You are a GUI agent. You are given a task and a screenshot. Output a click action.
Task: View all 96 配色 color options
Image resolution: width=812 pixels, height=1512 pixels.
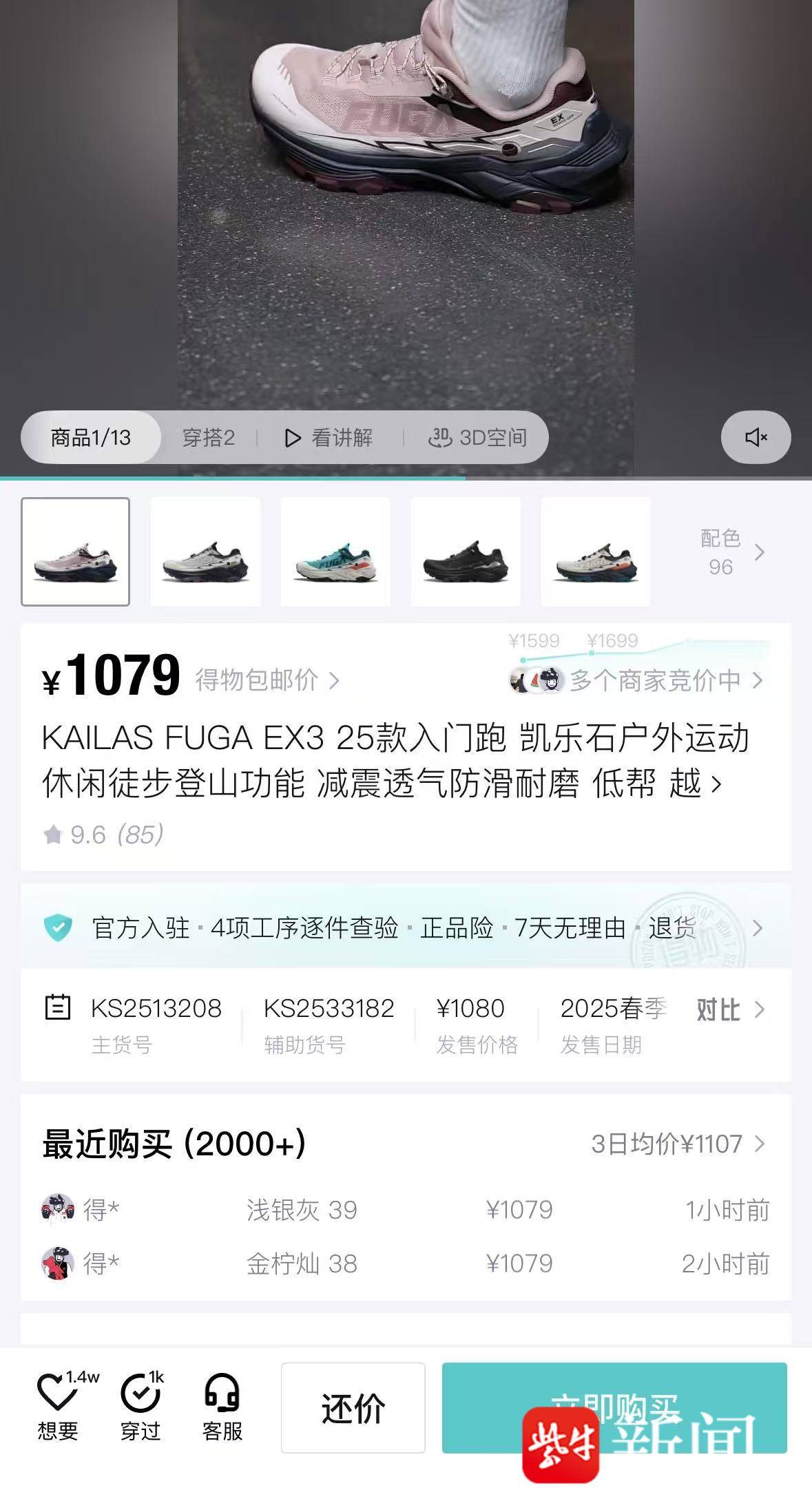(x=731, y=552)
